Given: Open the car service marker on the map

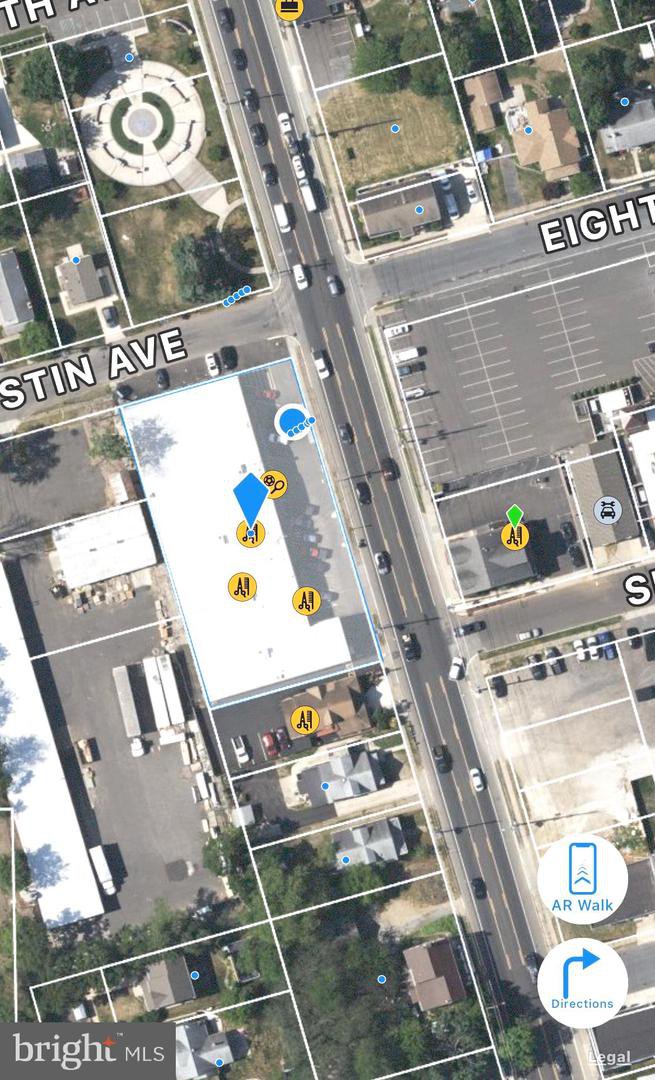Looking at the screenshot, I should click(x=606, y=510).
